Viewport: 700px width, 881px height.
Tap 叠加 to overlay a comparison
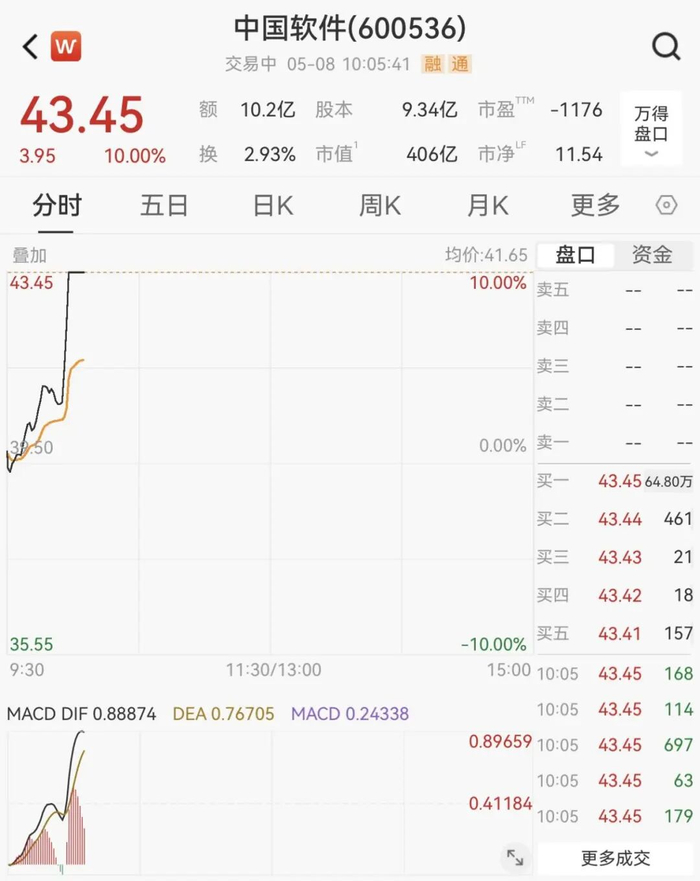pos(30,256)
